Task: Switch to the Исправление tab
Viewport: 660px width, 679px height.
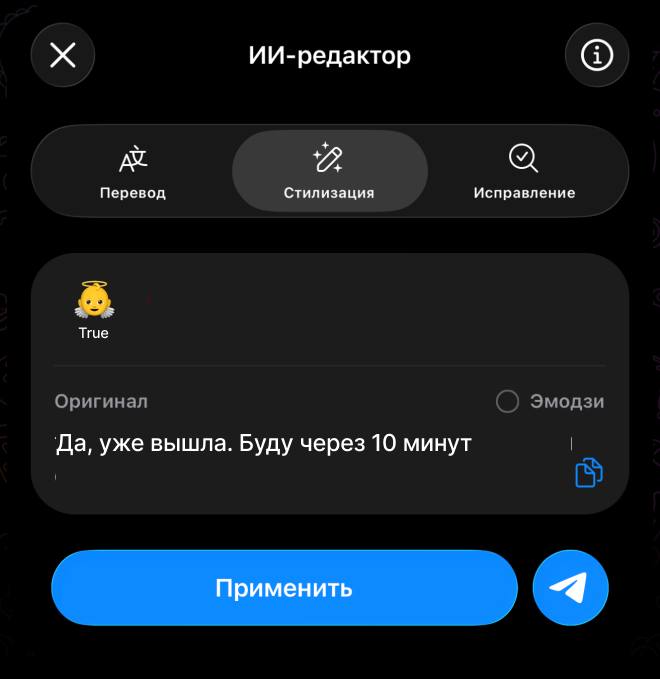Action: 524,171
